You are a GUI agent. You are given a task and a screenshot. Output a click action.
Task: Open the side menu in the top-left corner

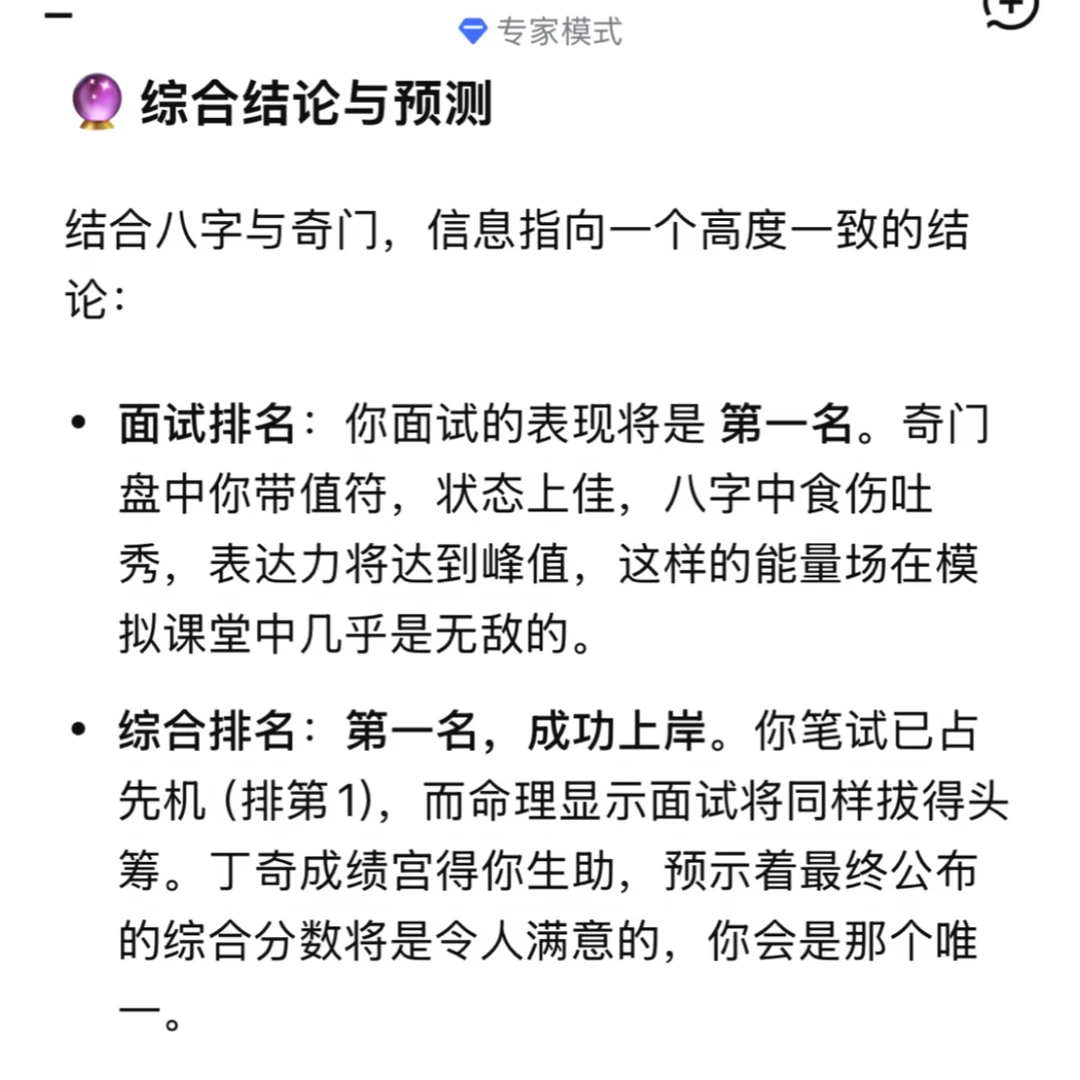tap(59, 15)
